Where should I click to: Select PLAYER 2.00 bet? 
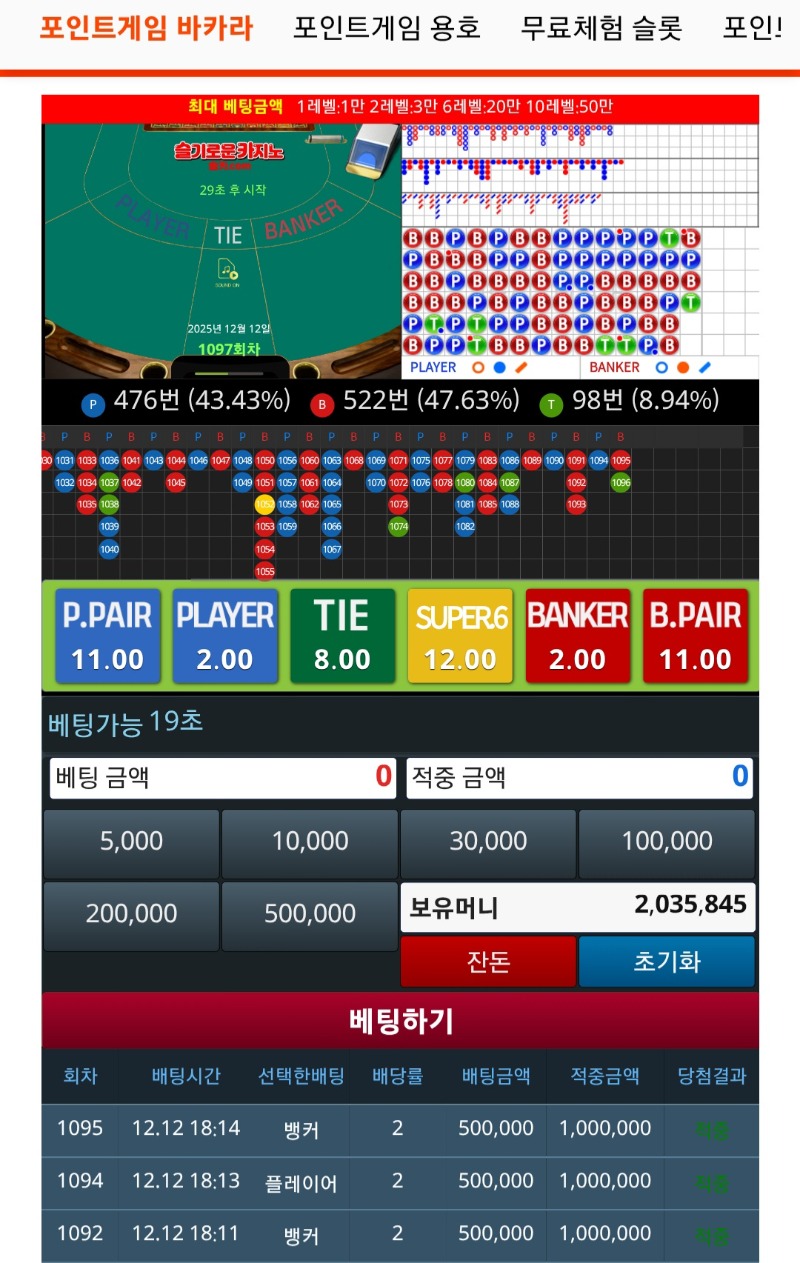(225, 635)
